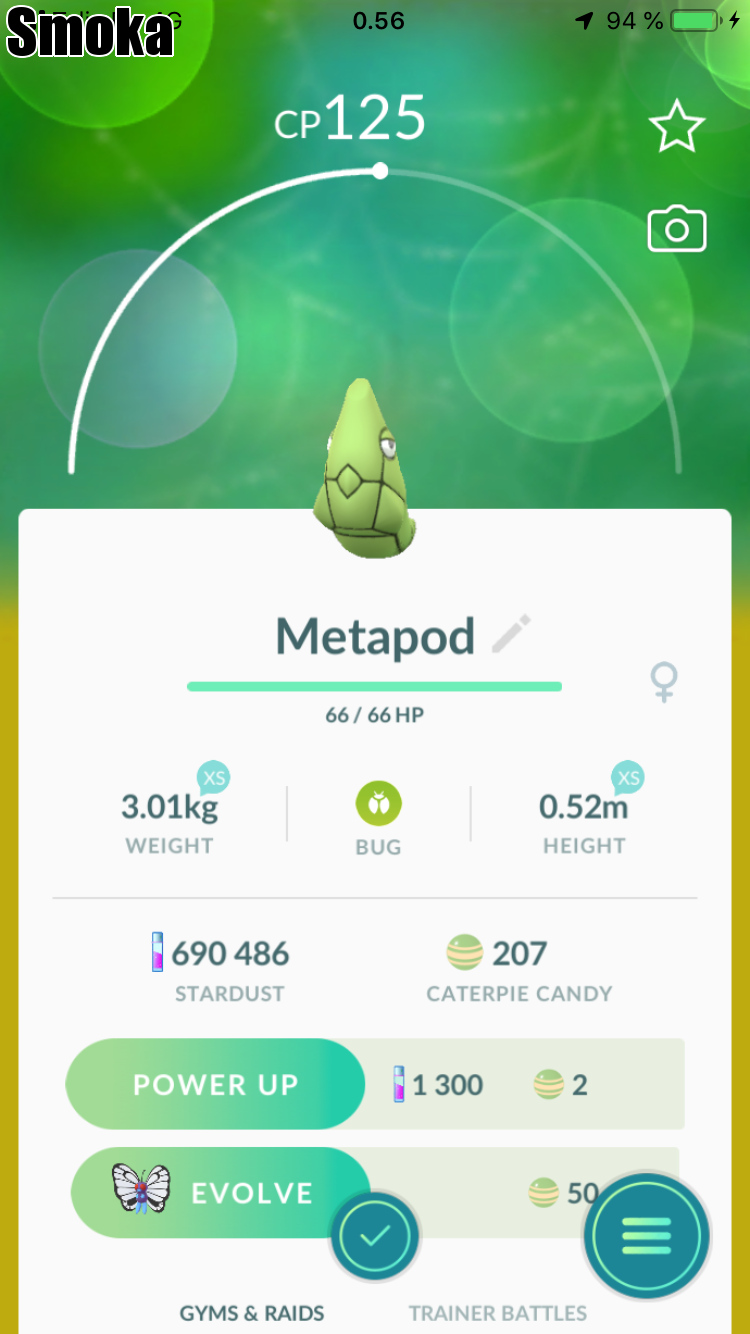750x1334 pixels.
Task: Open the AR camera for Metapod
Action: pyautogui.click(x=677, y=230)
